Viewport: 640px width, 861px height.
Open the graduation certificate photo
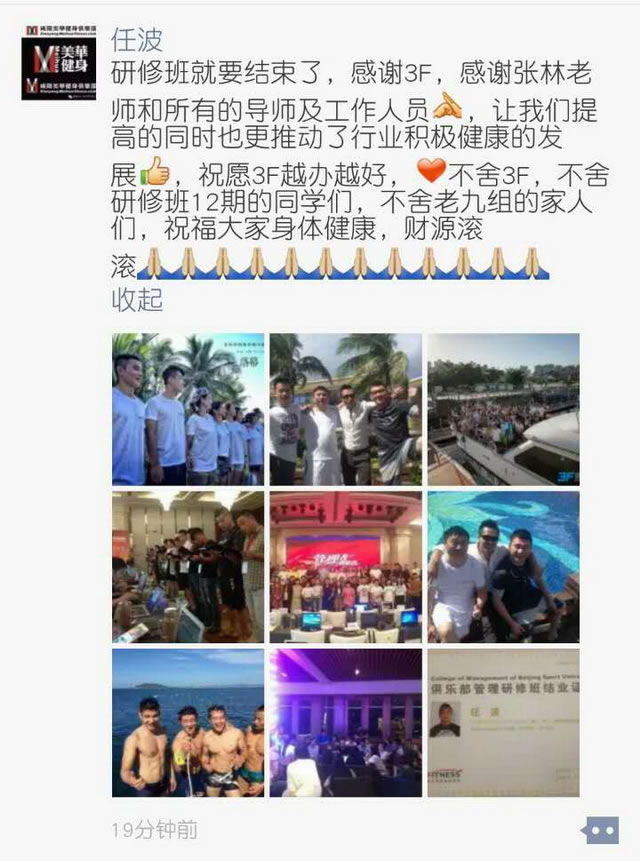coord(503,723)
